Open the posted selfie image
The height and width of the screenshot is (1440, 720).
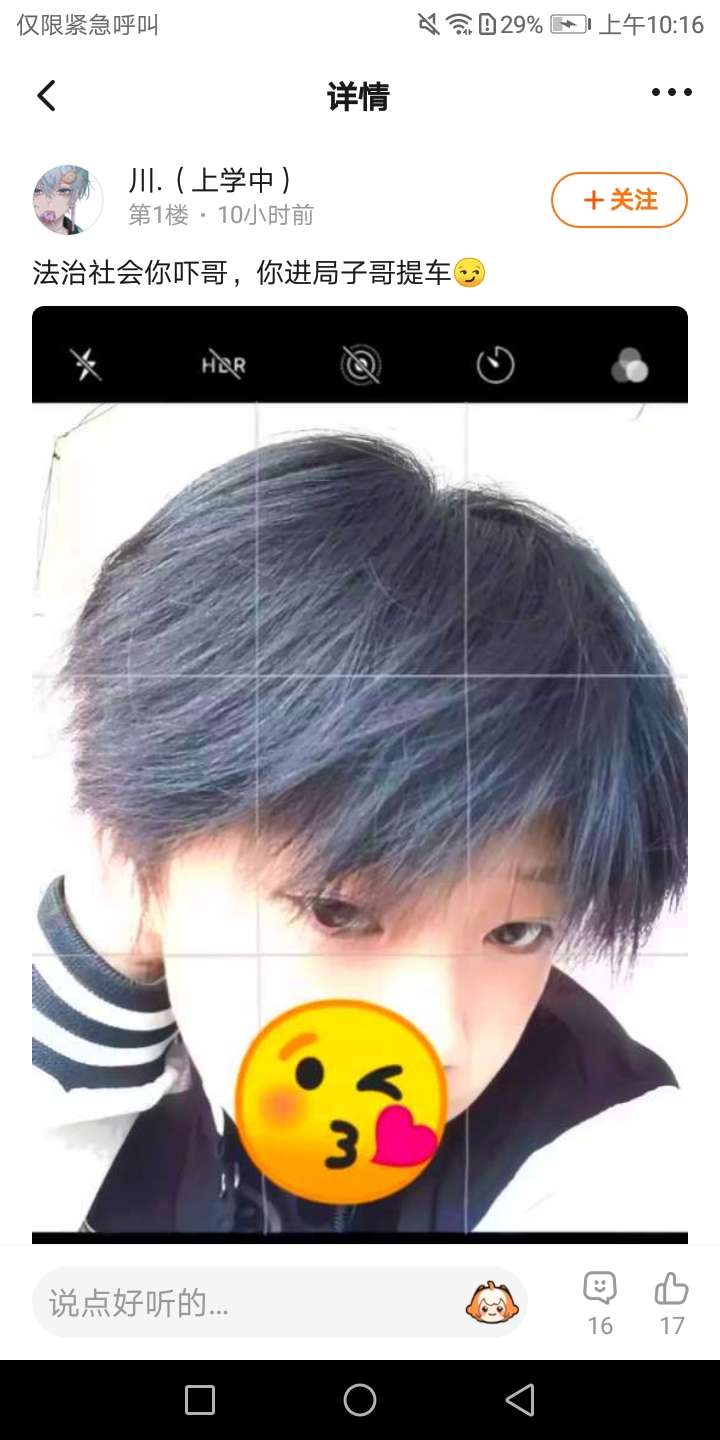coord(360,774)
